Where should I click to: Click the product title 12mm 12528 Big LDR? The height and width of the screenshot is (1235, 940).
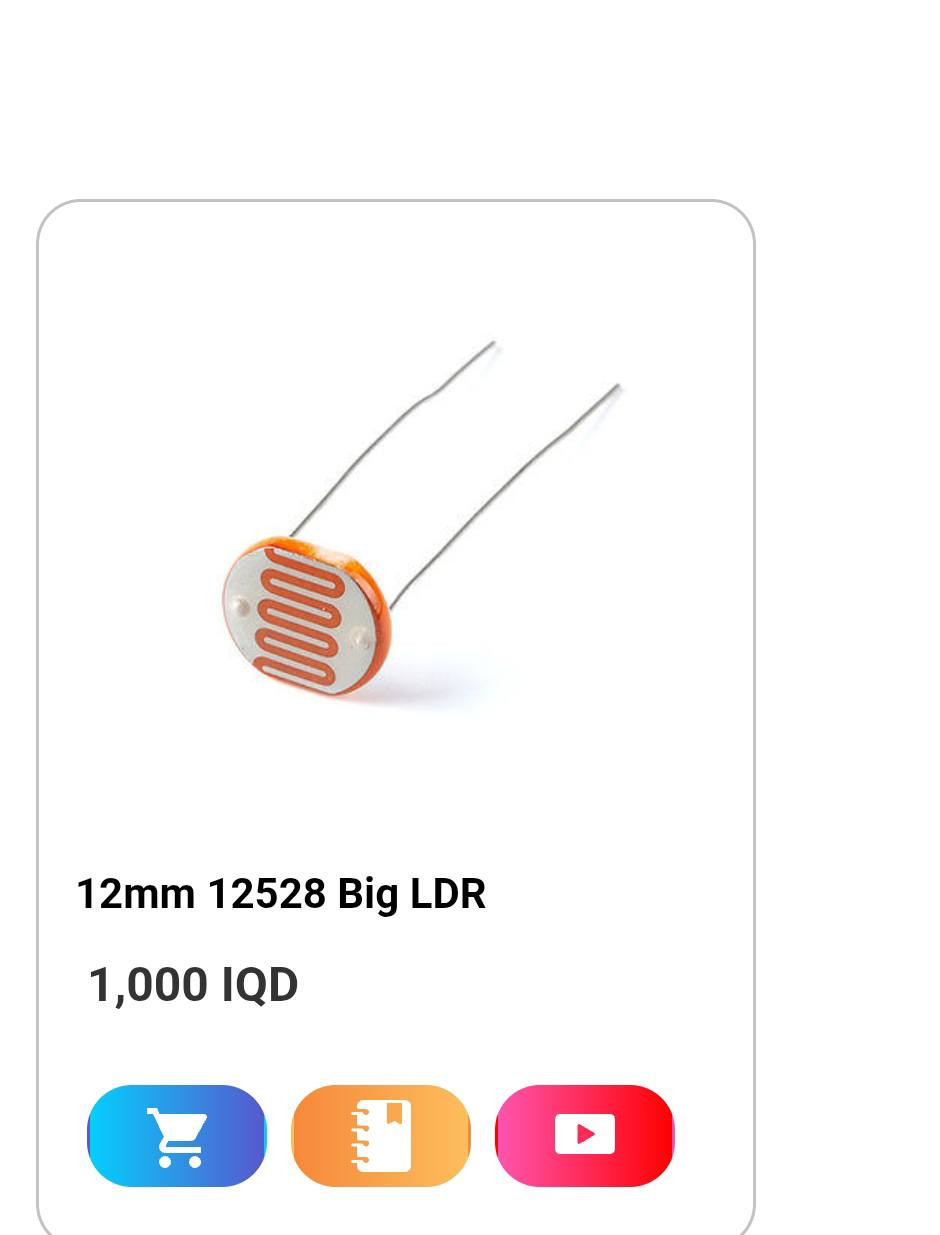(281, 893)
